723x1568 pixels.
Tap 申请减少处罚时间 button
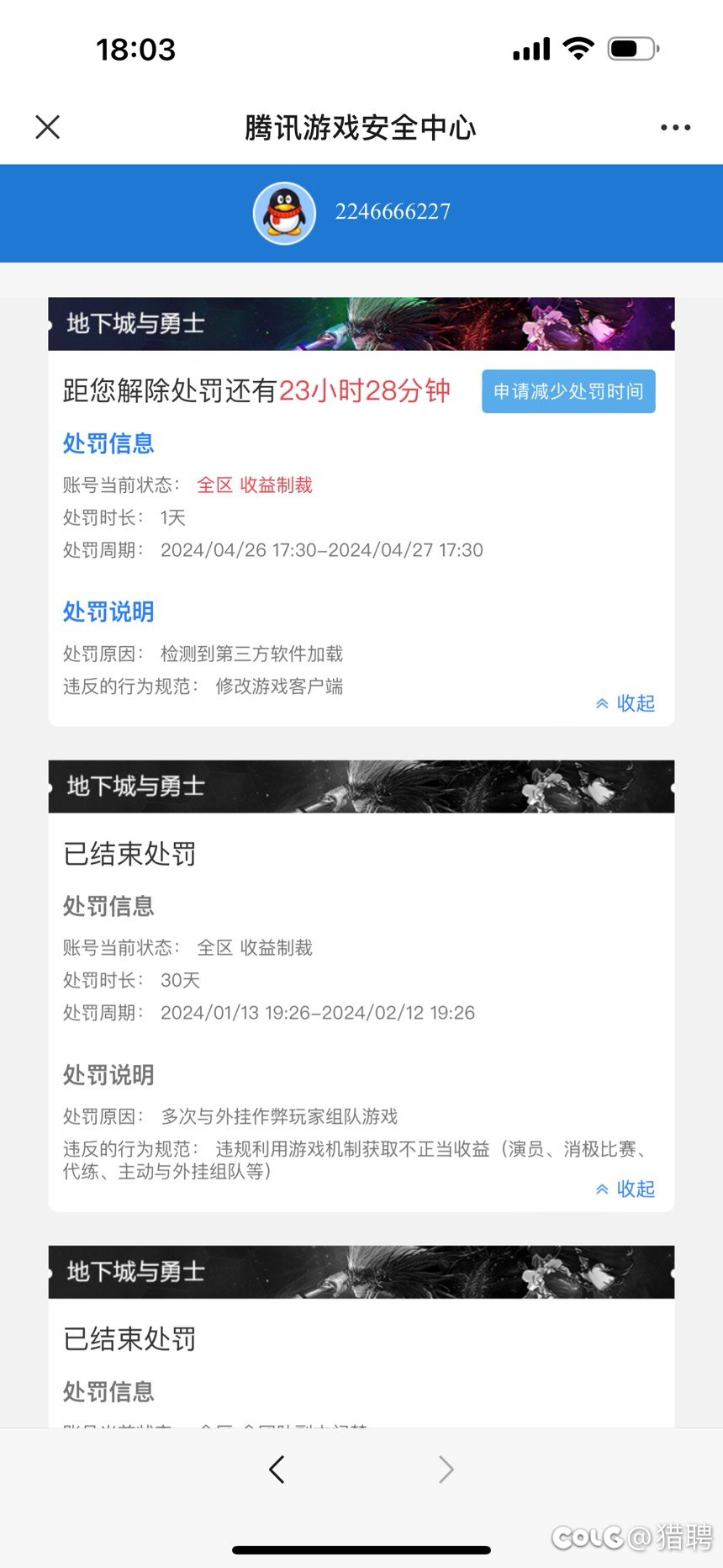tap(568, 391)
